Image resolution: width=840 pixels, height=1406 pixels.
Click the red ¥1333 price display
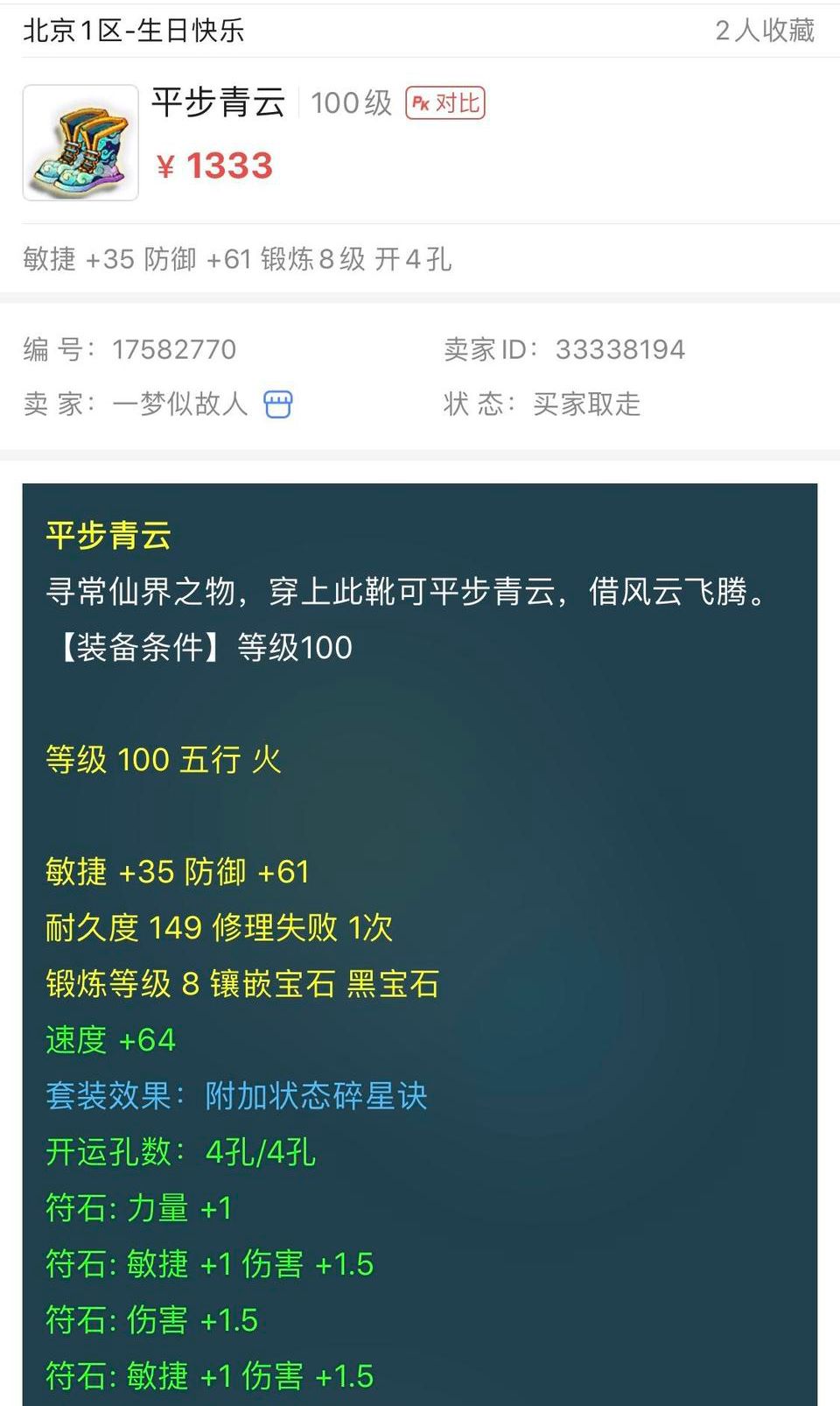tap(213, 165)
